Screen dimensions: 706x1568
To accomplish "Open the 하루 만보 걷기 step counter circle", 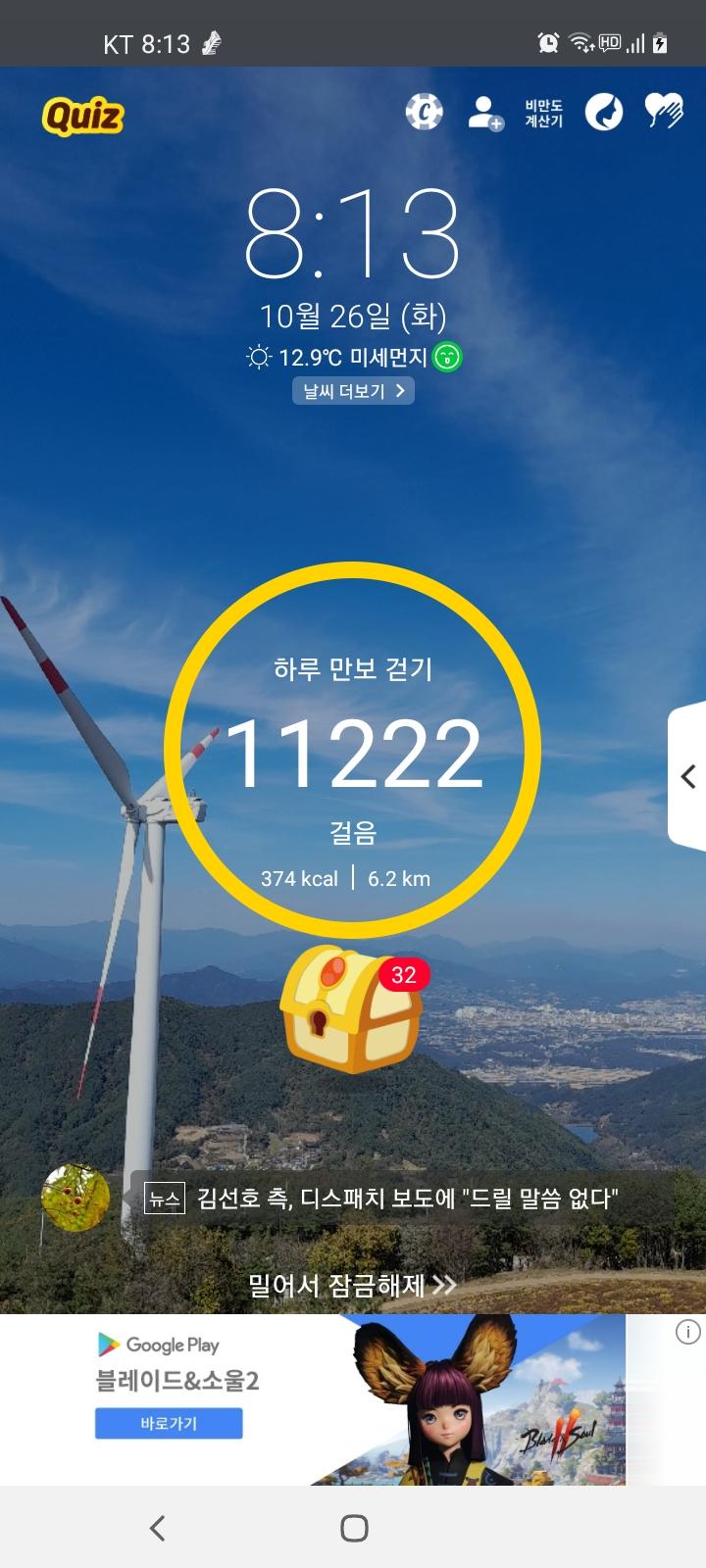I will click(x=353, y=750).
